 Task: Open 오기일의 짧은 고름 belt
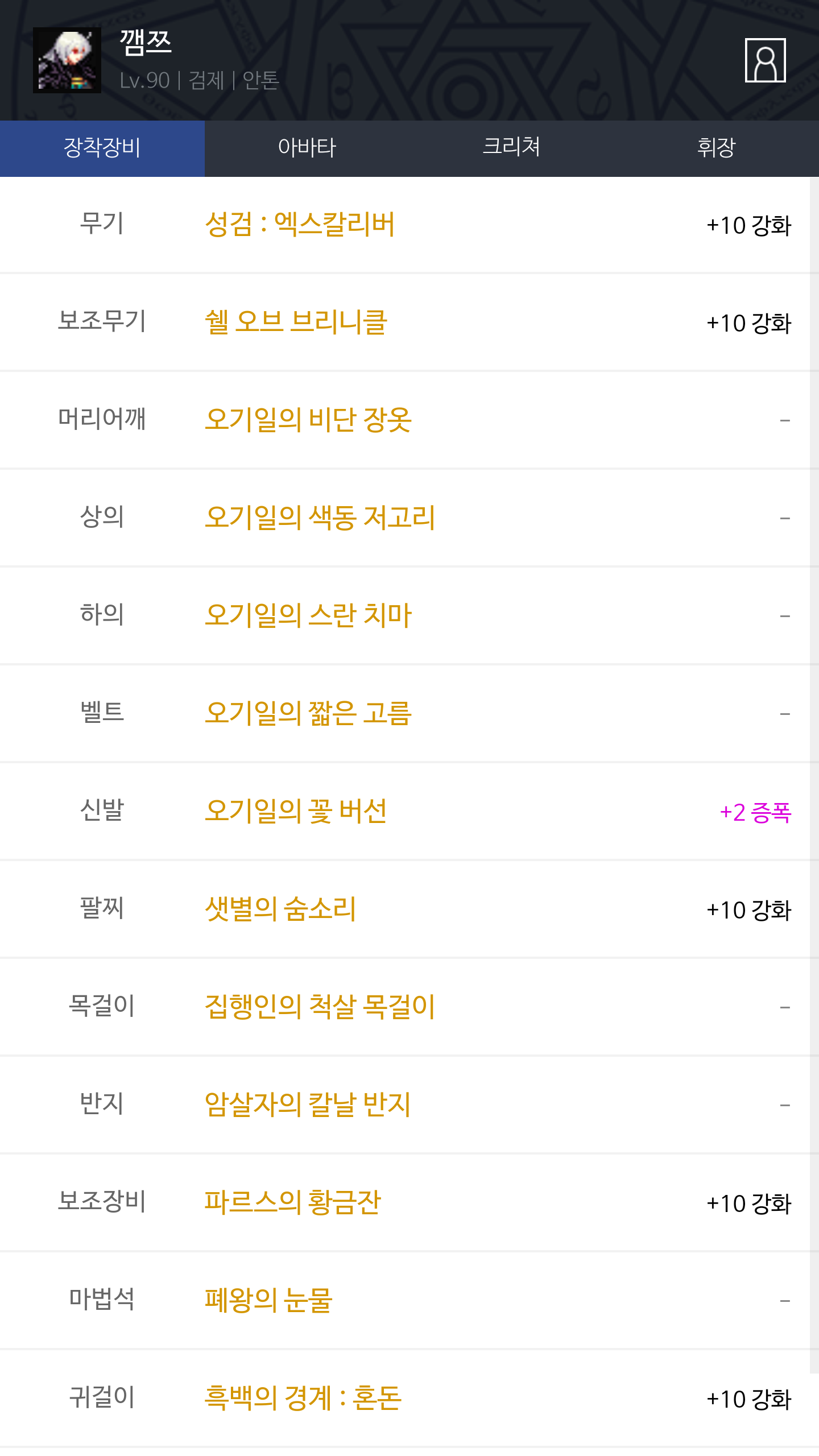point(308,713)
